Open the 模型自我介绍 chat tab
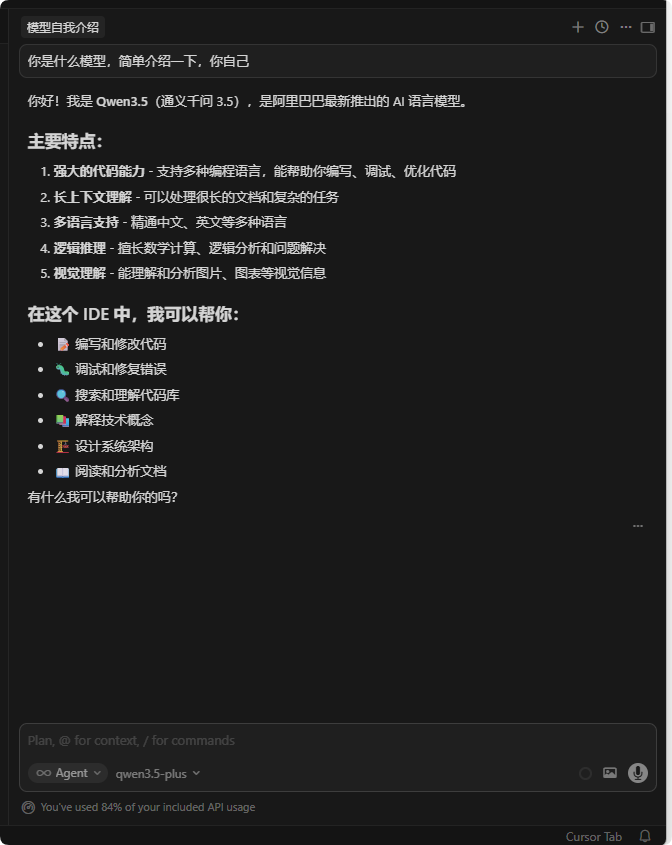The width and height of the screenshot is (672, 845). (62, 27)
